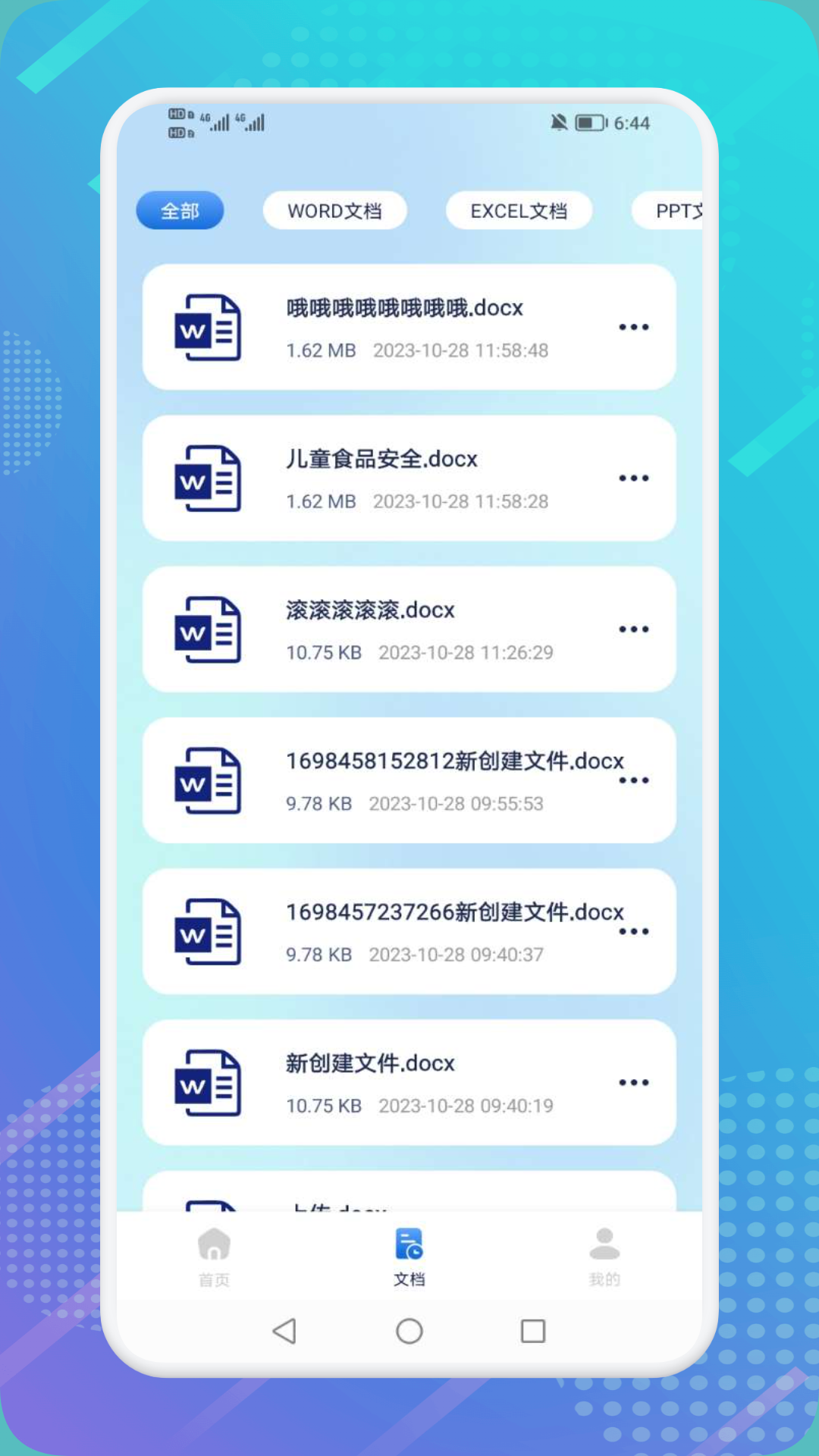
Task: Expand options menu for 滚滚滚滚滚.docx
Action: click(x=634, y=629)
